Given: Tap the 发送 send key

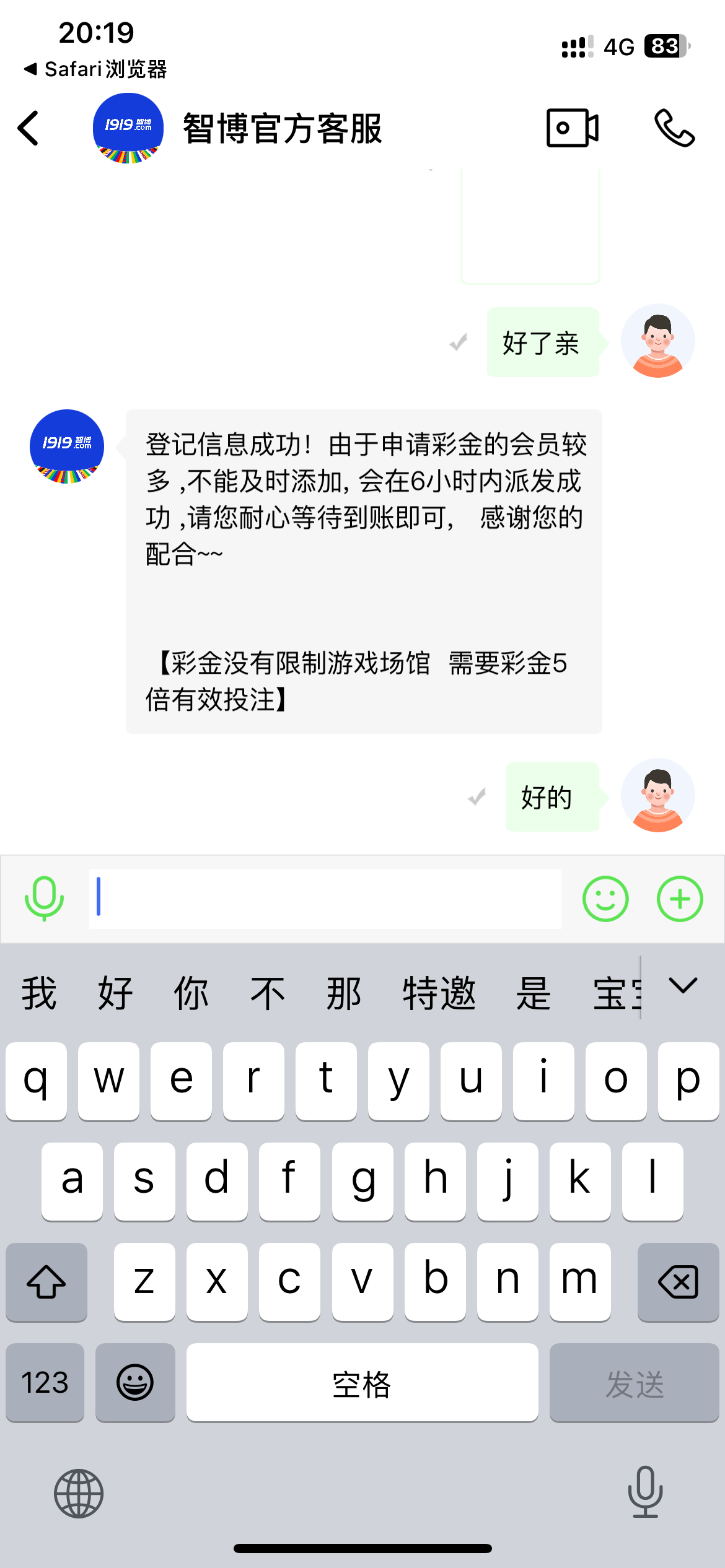Looking at the screenshot, I should pyautogui.click(x=634, y=1383).
